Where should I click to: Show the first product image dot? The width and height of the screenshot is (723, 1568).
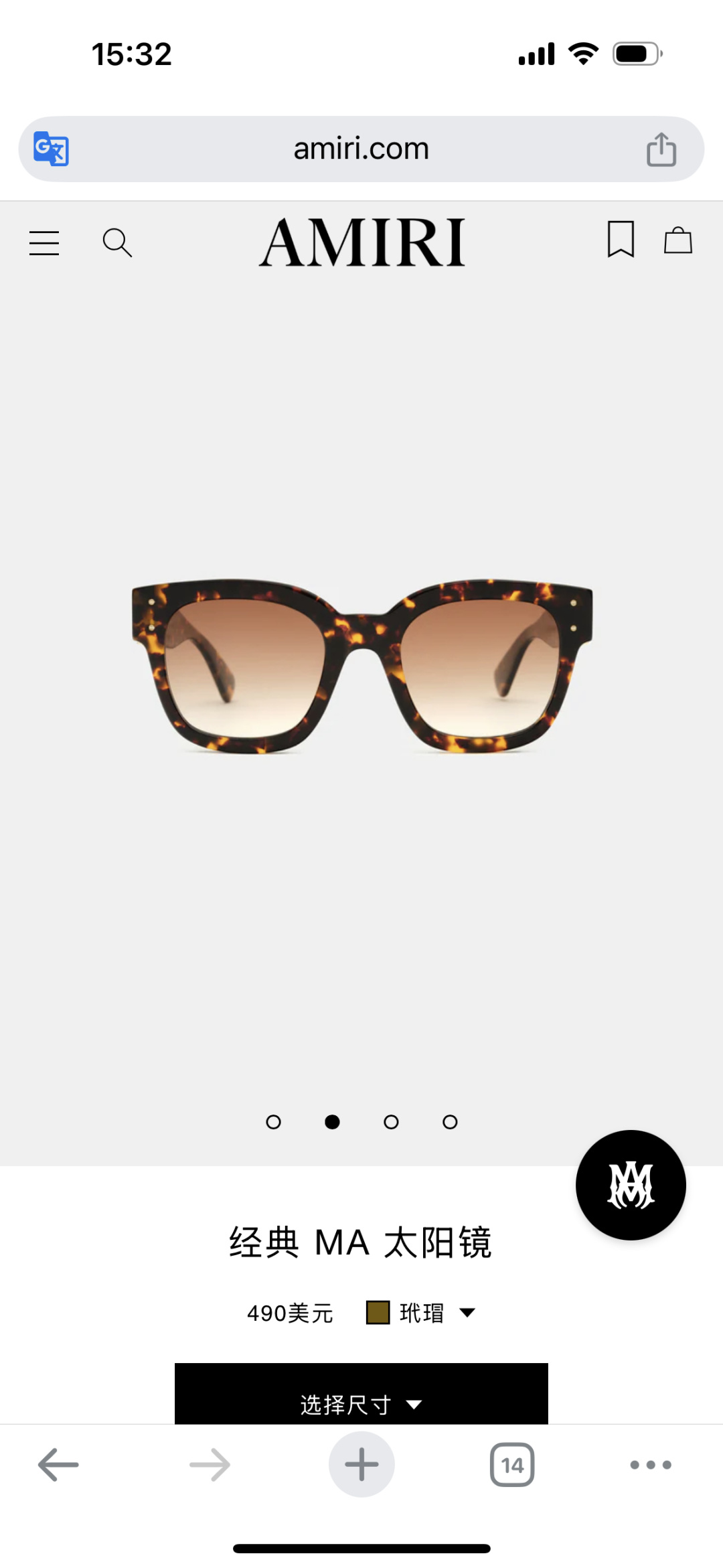[273, 1122]
